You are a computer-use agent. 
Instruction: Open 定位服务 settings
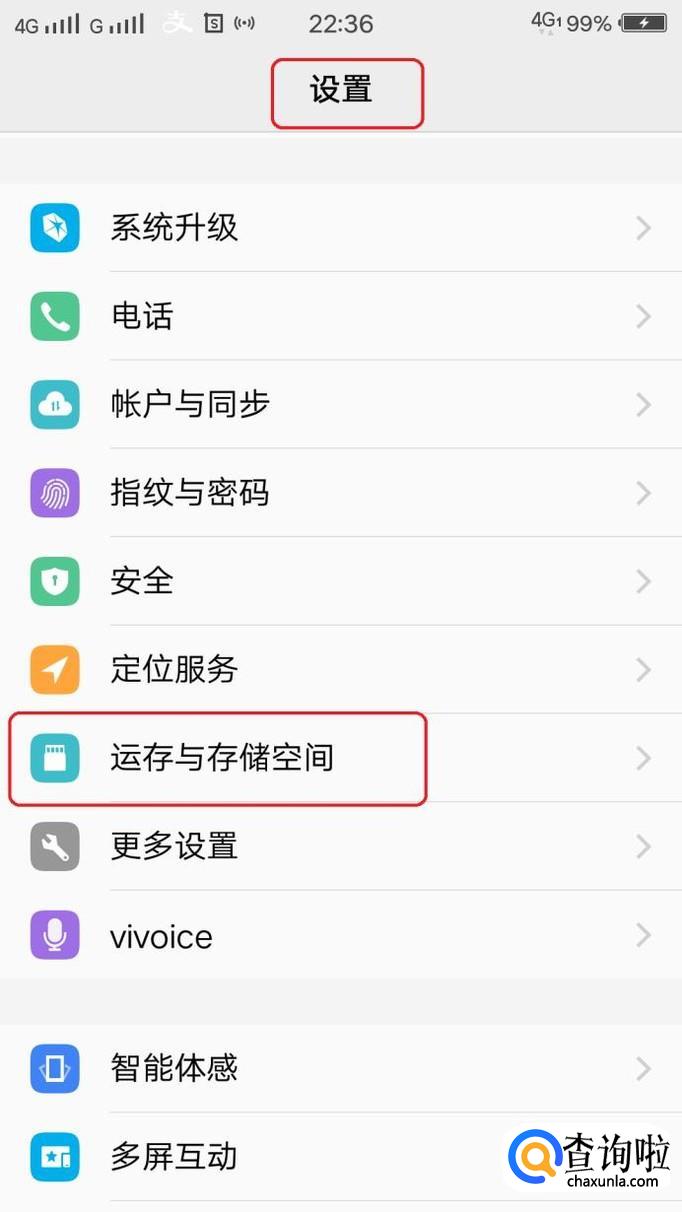[x=340, y=669]
